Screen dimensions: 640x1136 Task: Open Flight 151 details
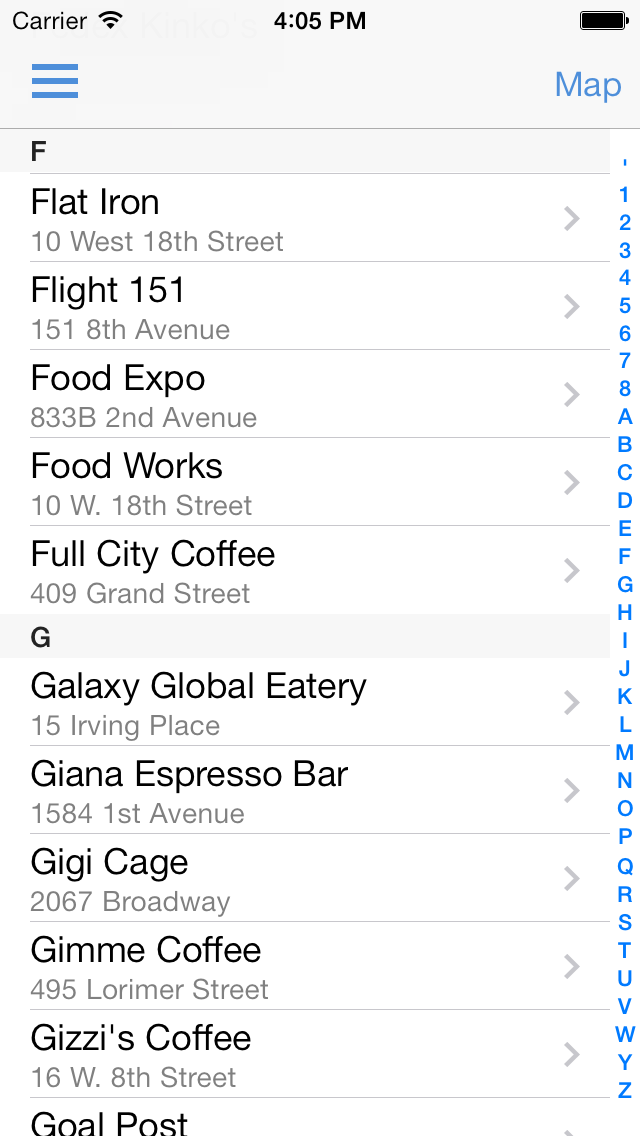(x=305, y=306)
